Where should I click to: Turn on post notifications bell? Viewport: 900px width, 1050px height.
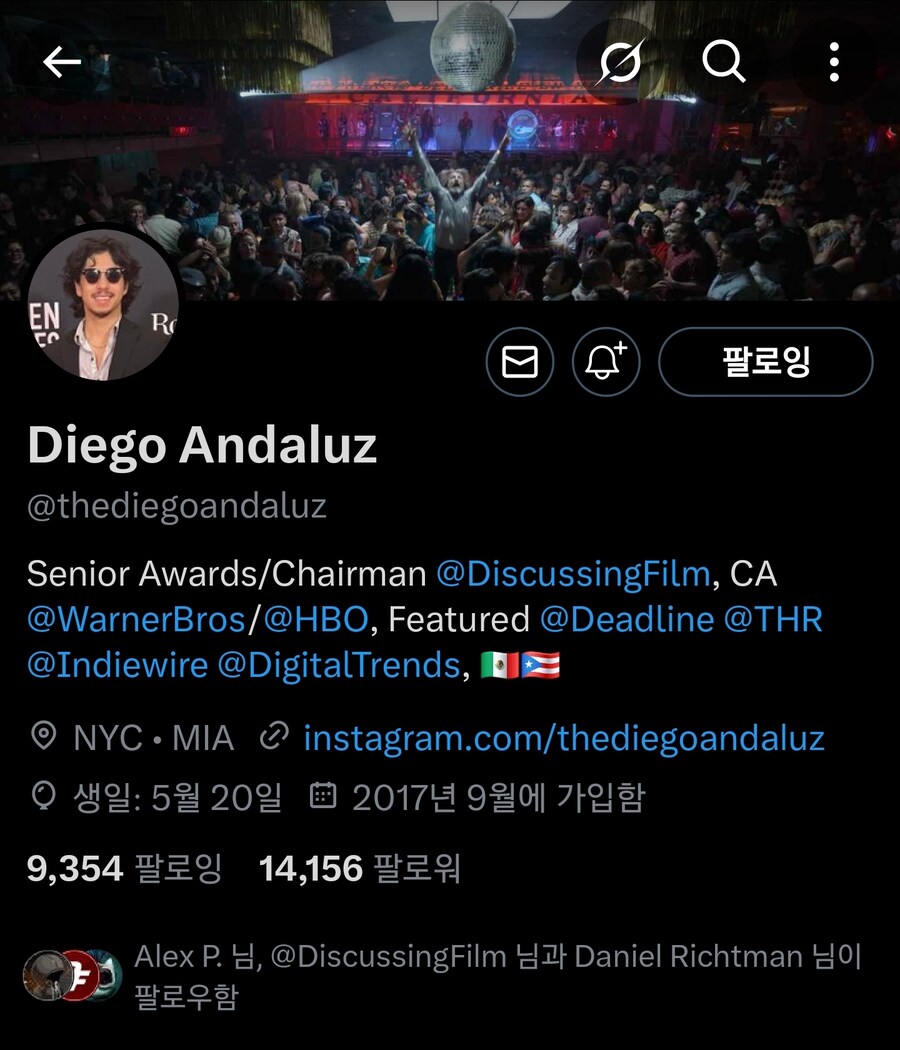[606, 362]
